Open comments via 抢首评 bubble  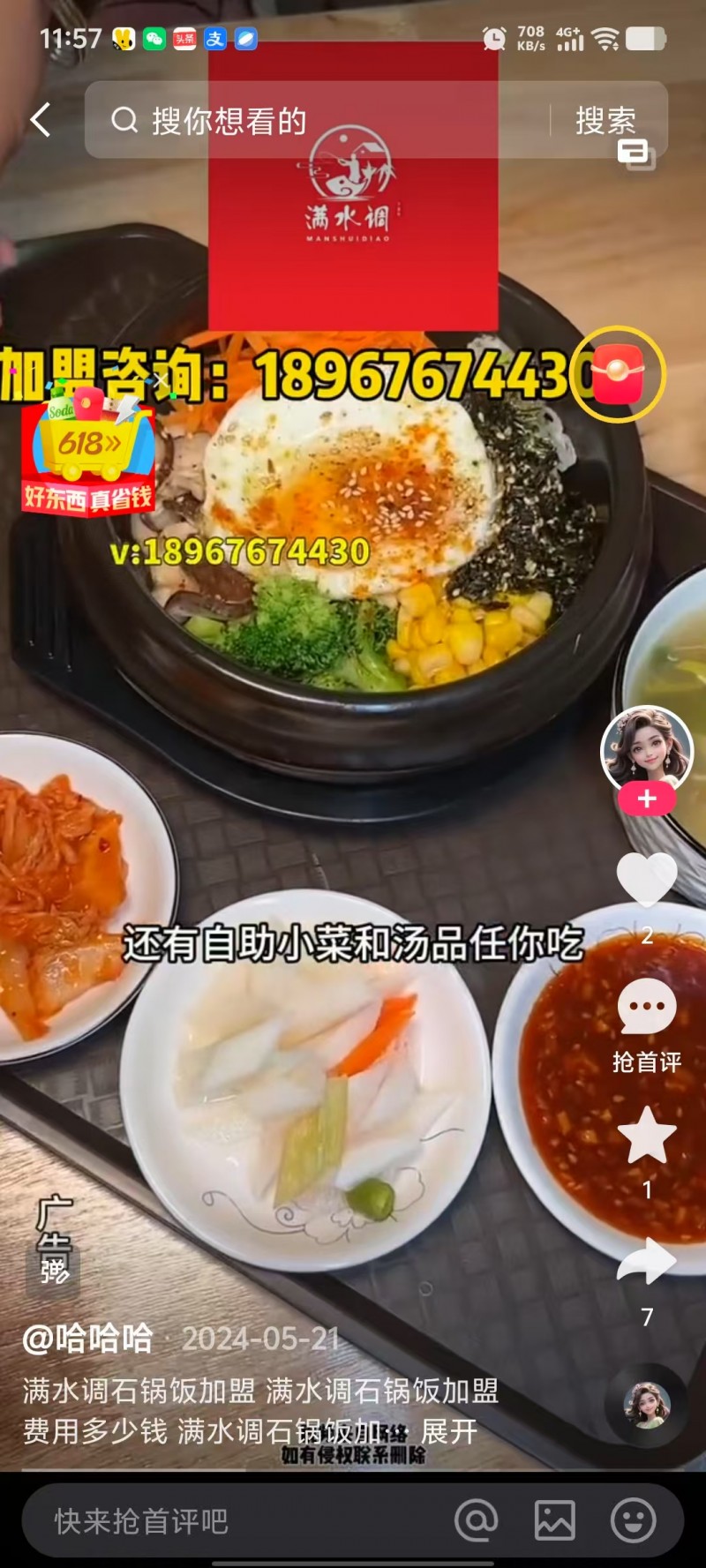point(647,1008)
